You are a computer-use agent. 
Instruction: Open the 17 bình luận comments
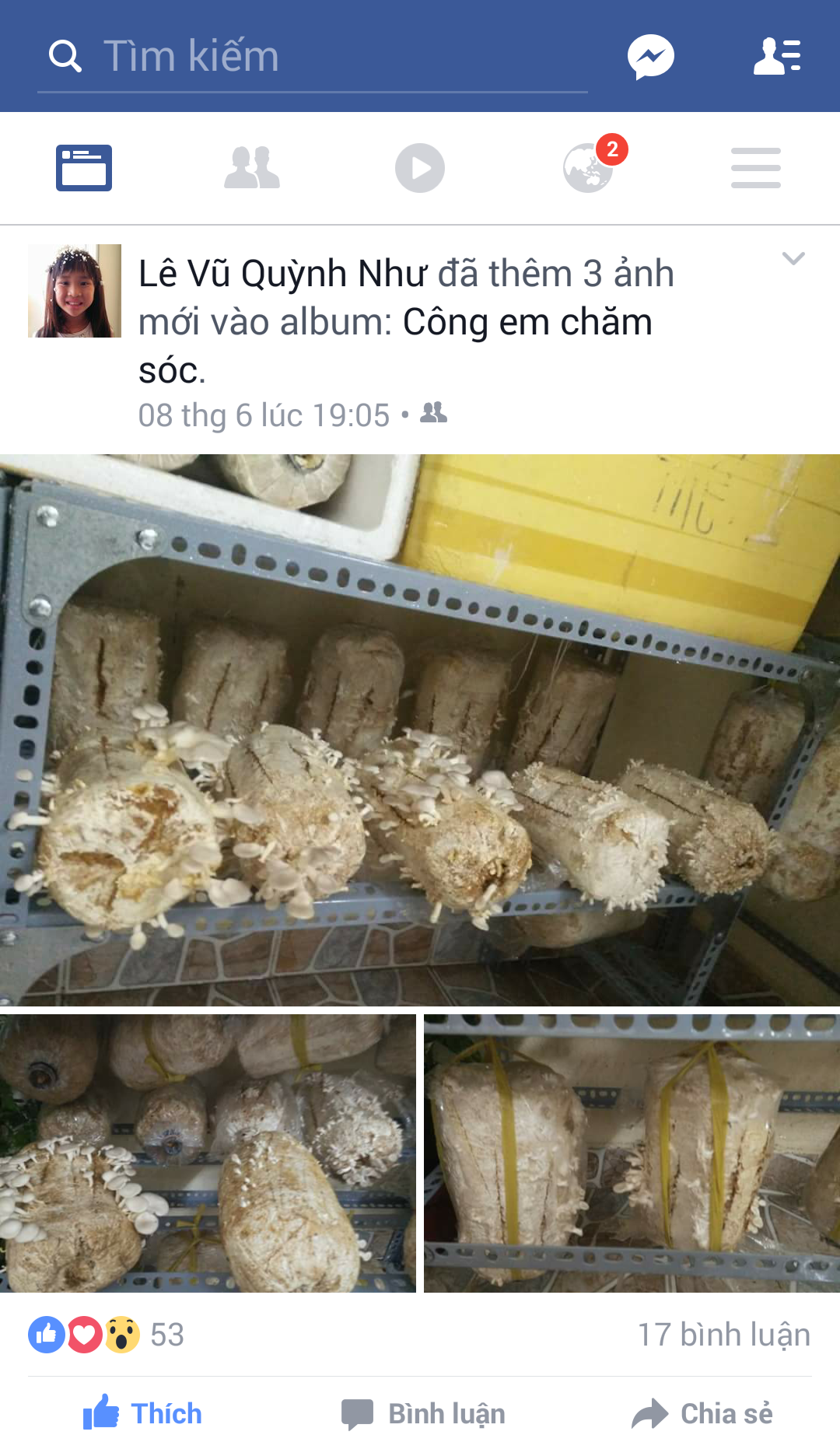pos(723,1335)
